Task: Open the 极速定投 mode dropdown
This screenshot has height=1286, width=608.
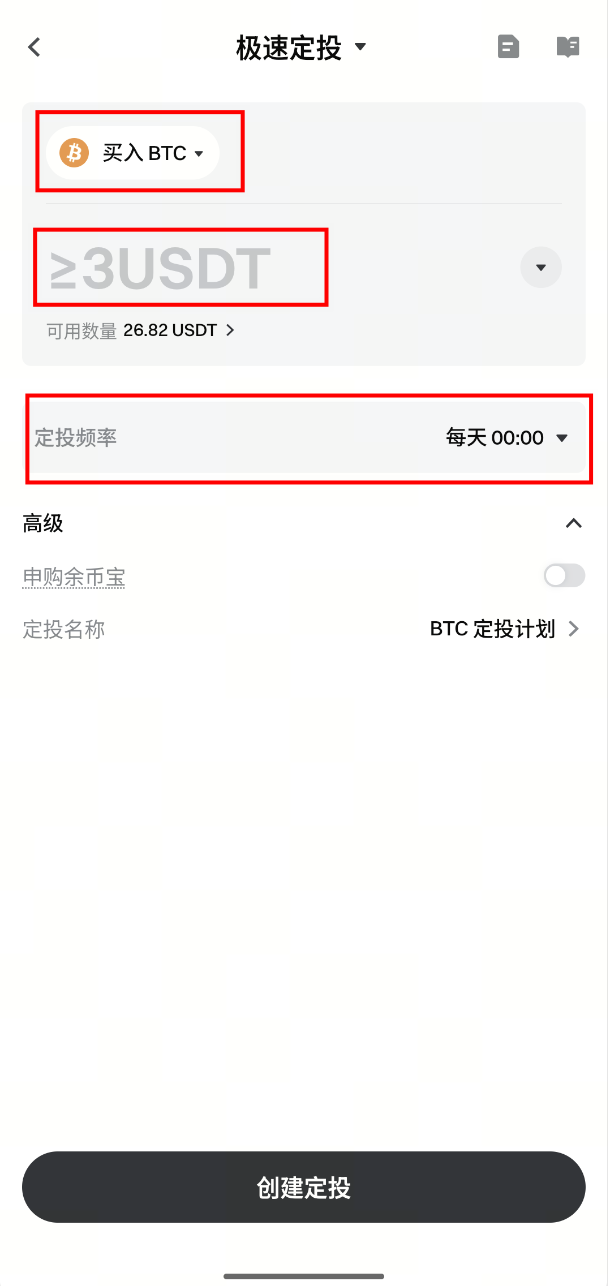Action: (302, 47)
